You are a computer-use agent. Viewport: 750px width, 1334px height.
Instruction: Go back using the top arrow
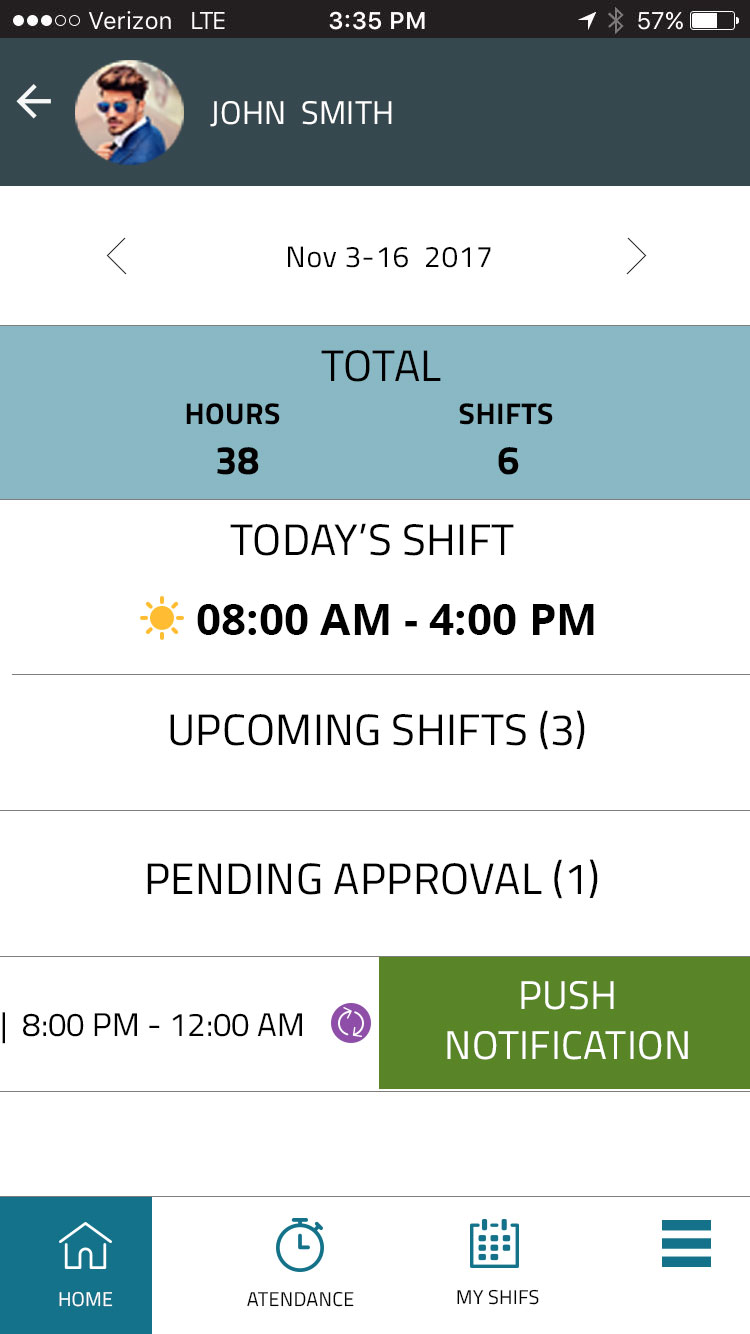pos(33,102)
